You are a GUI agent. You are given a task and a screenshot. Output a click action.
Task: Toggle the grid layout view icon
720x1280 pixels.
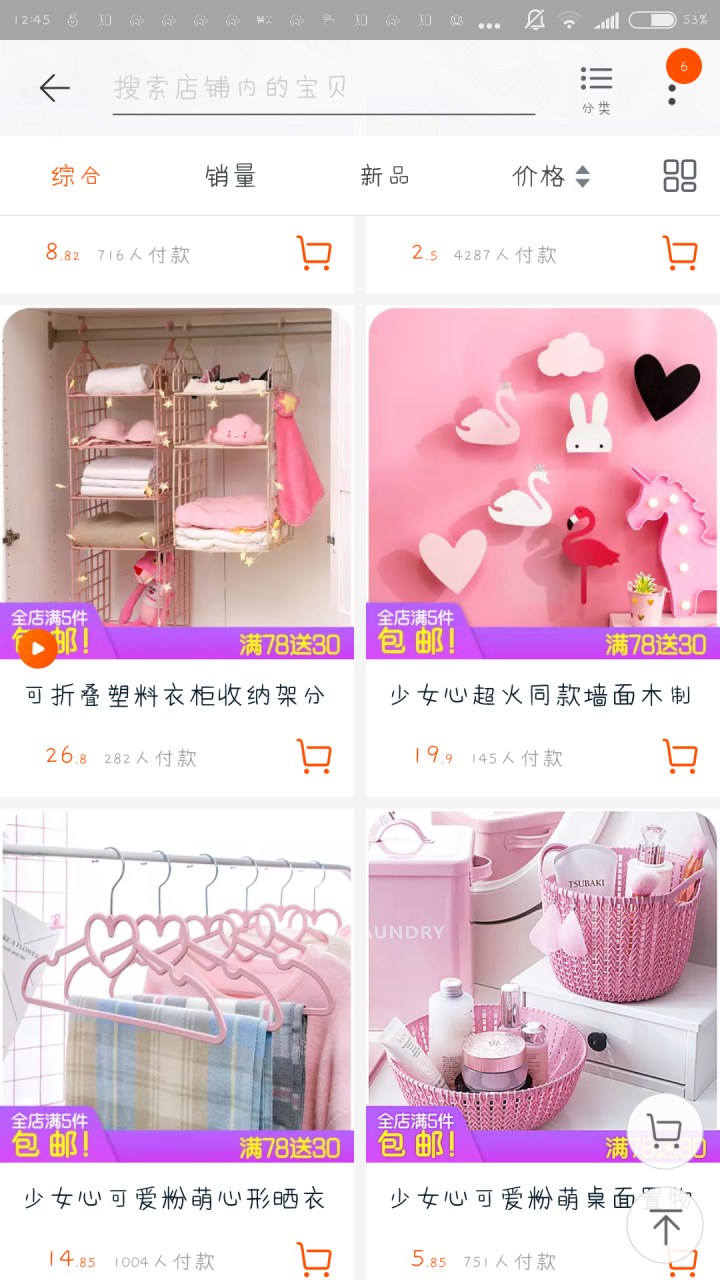pos(680,176)
